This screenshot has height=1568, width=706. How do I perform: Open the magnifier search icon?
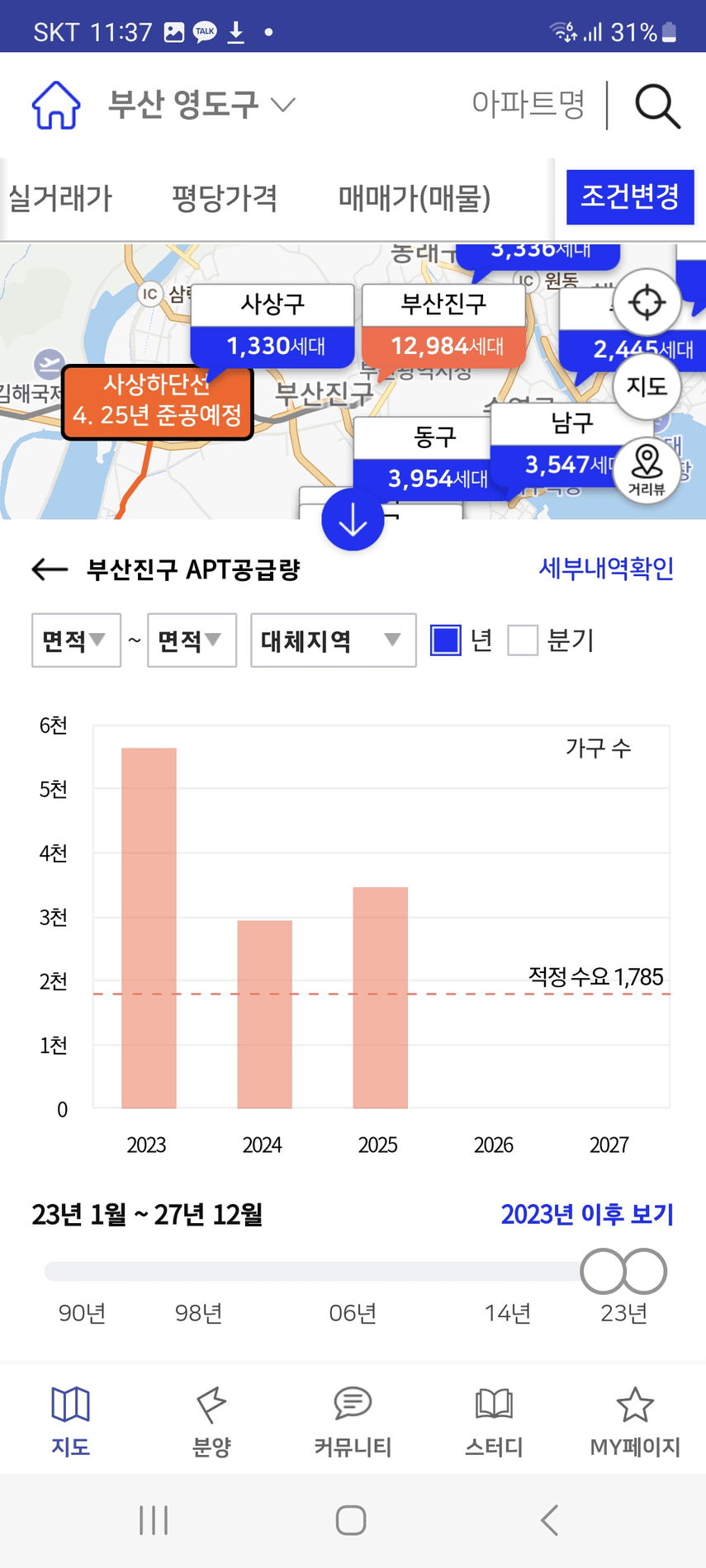(657, 106)
